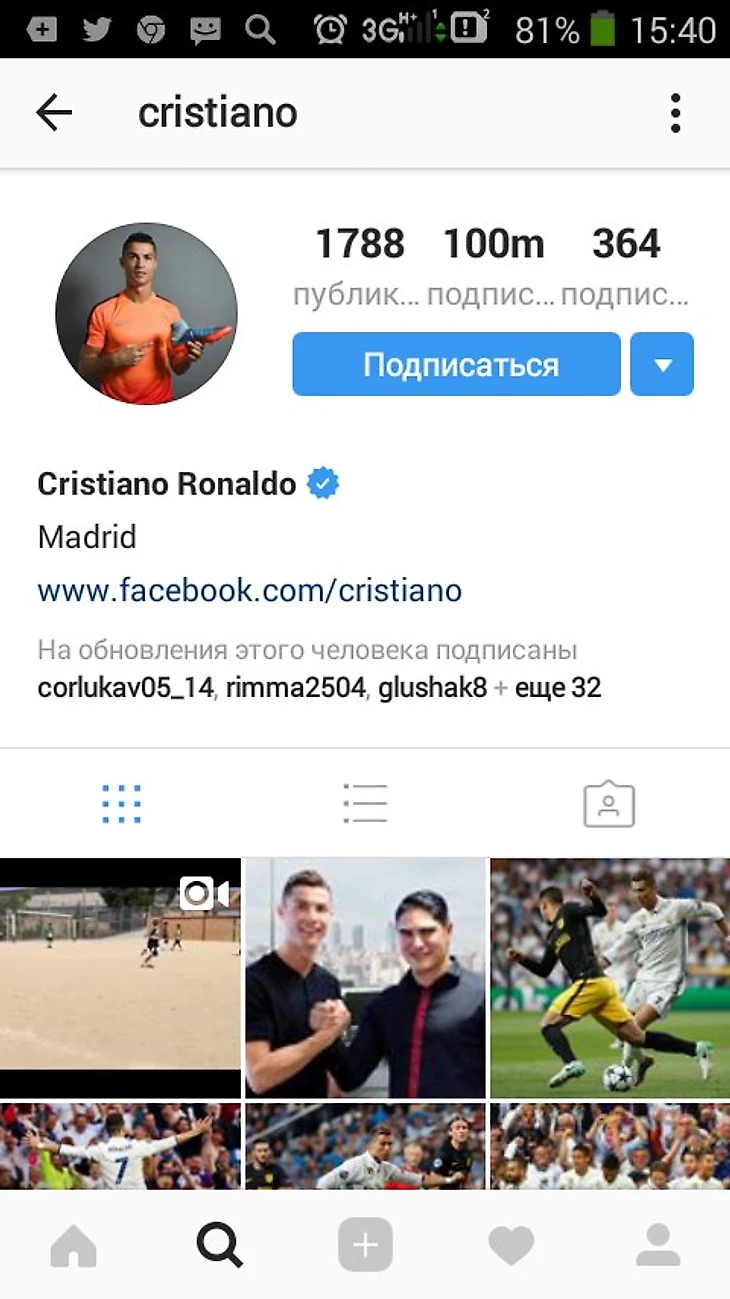Open the еще 32 mutual followers list
Viewport: 730px width, 1299px height.
(557, 688)
